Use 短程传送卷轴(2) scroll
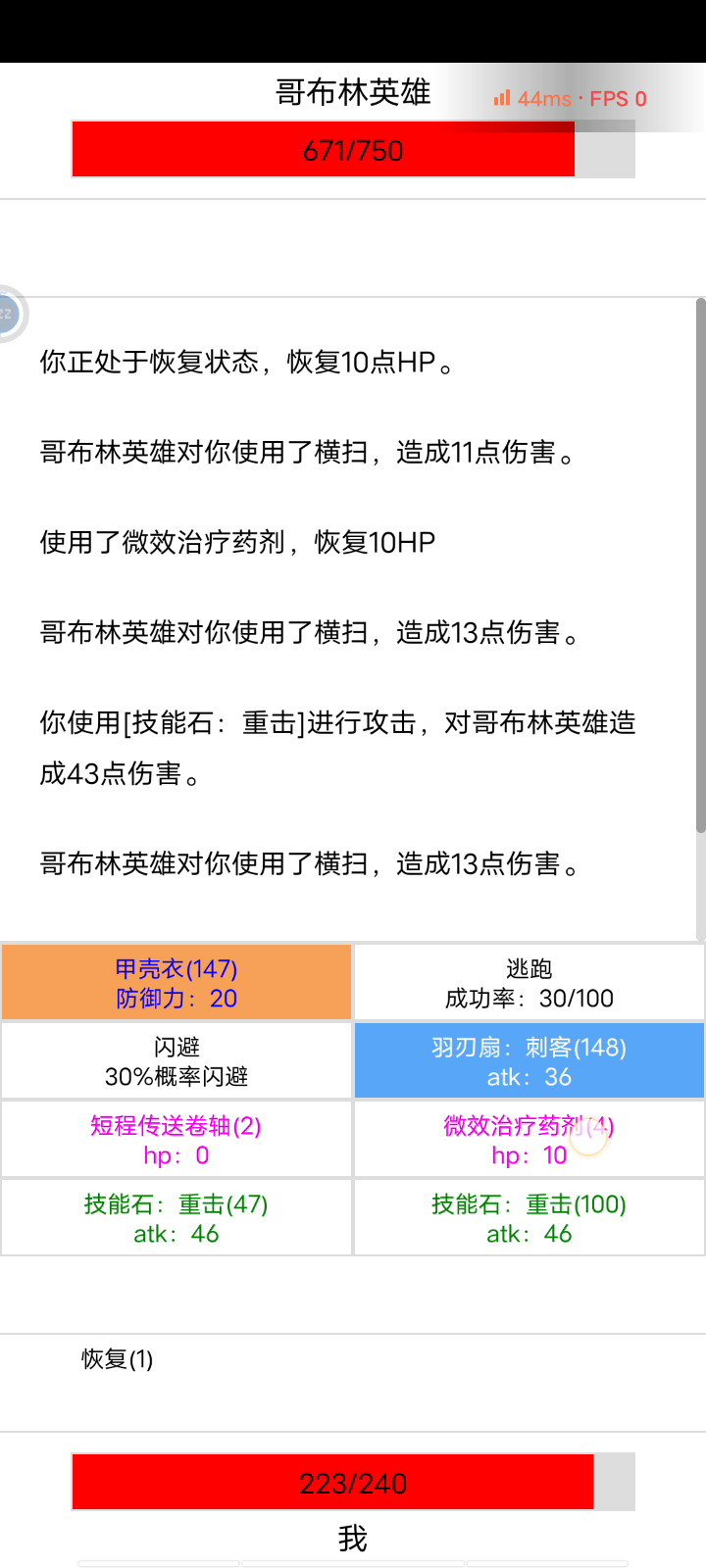The height and width of the screenshot is (1568, 706). click(176, 1139)
